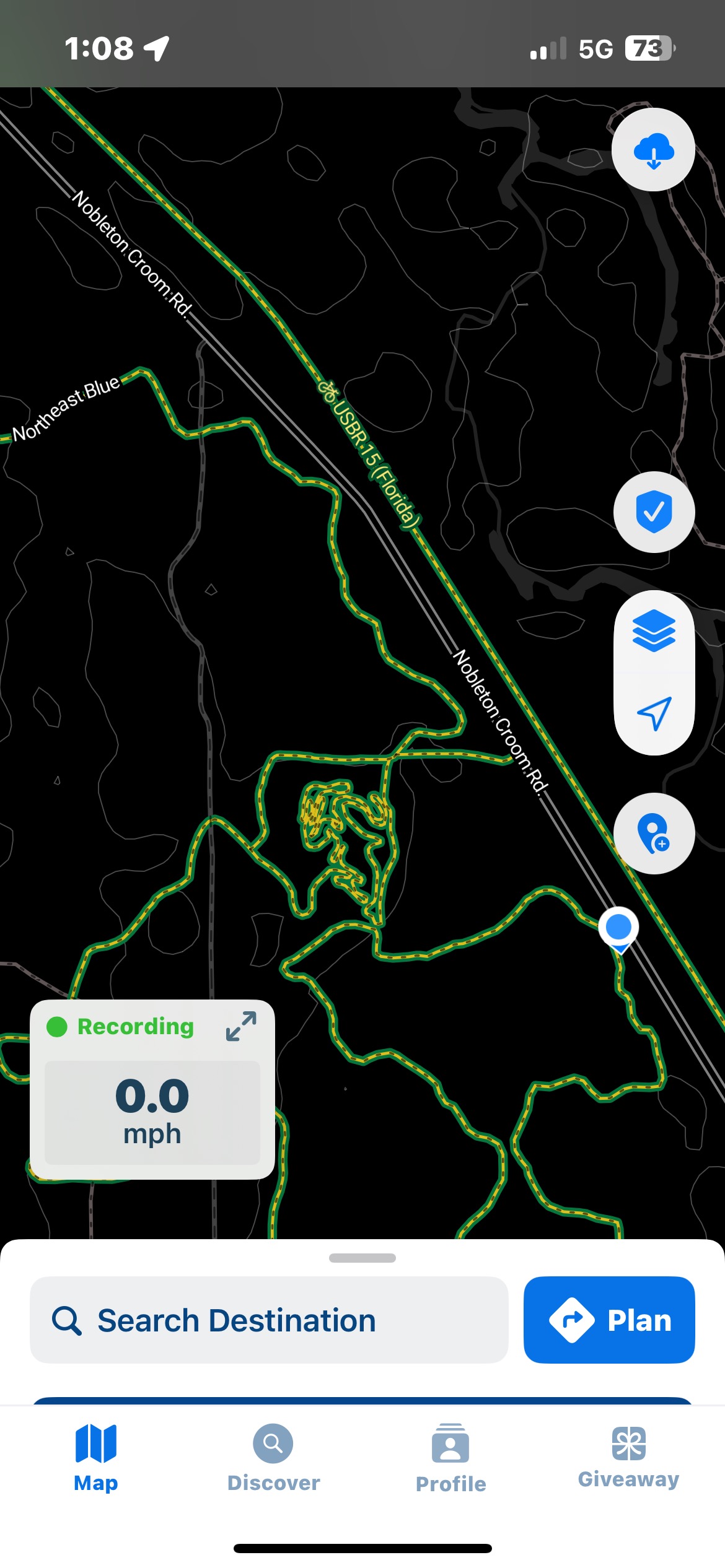This screenshot has width=725, height=1568.
Task: Tap the bottom sheet grabber handle
Action: point(362,1258)
